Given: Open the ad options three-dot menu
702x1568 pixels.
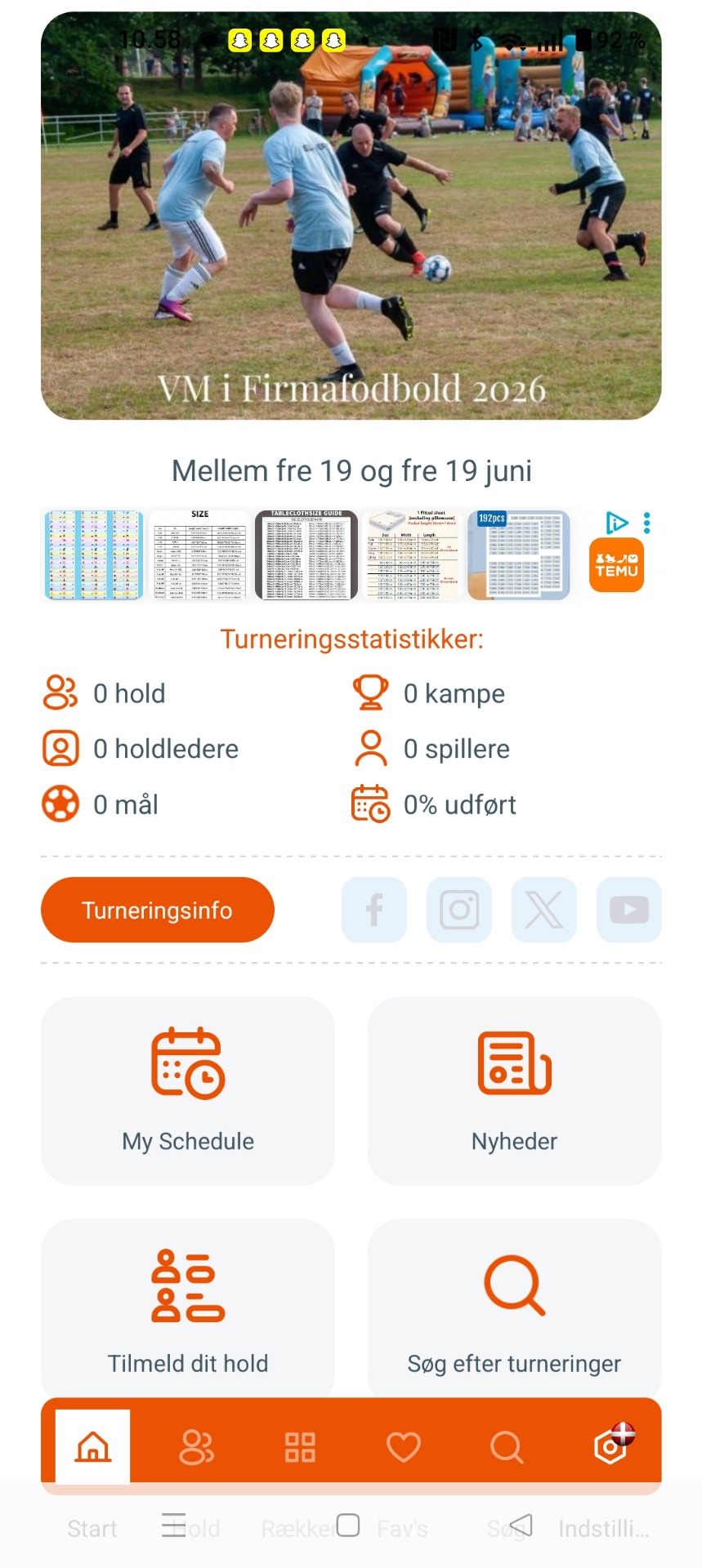Looking at the screenshot, I should (646, 523).
